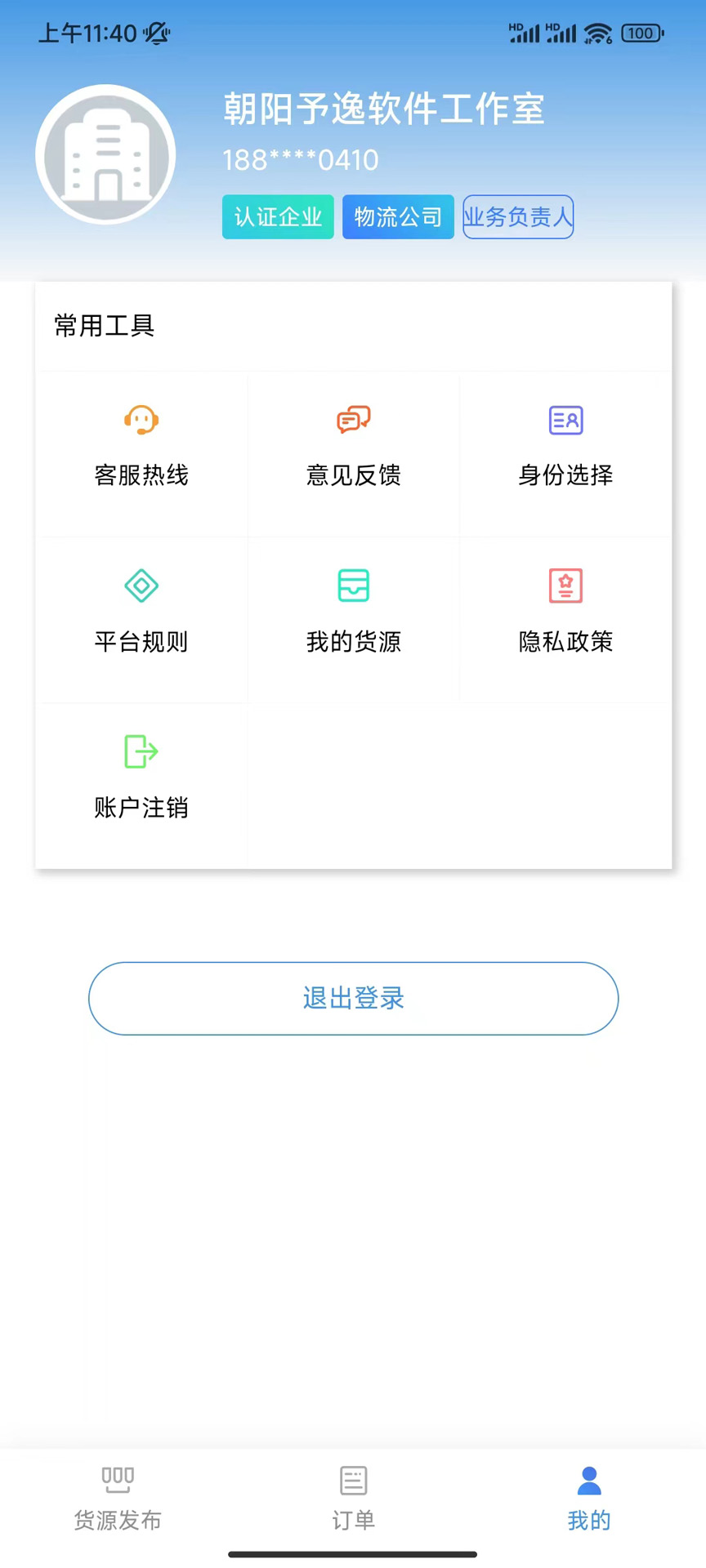
Task: Tap the 常用工具 section header
Action: 103,326
